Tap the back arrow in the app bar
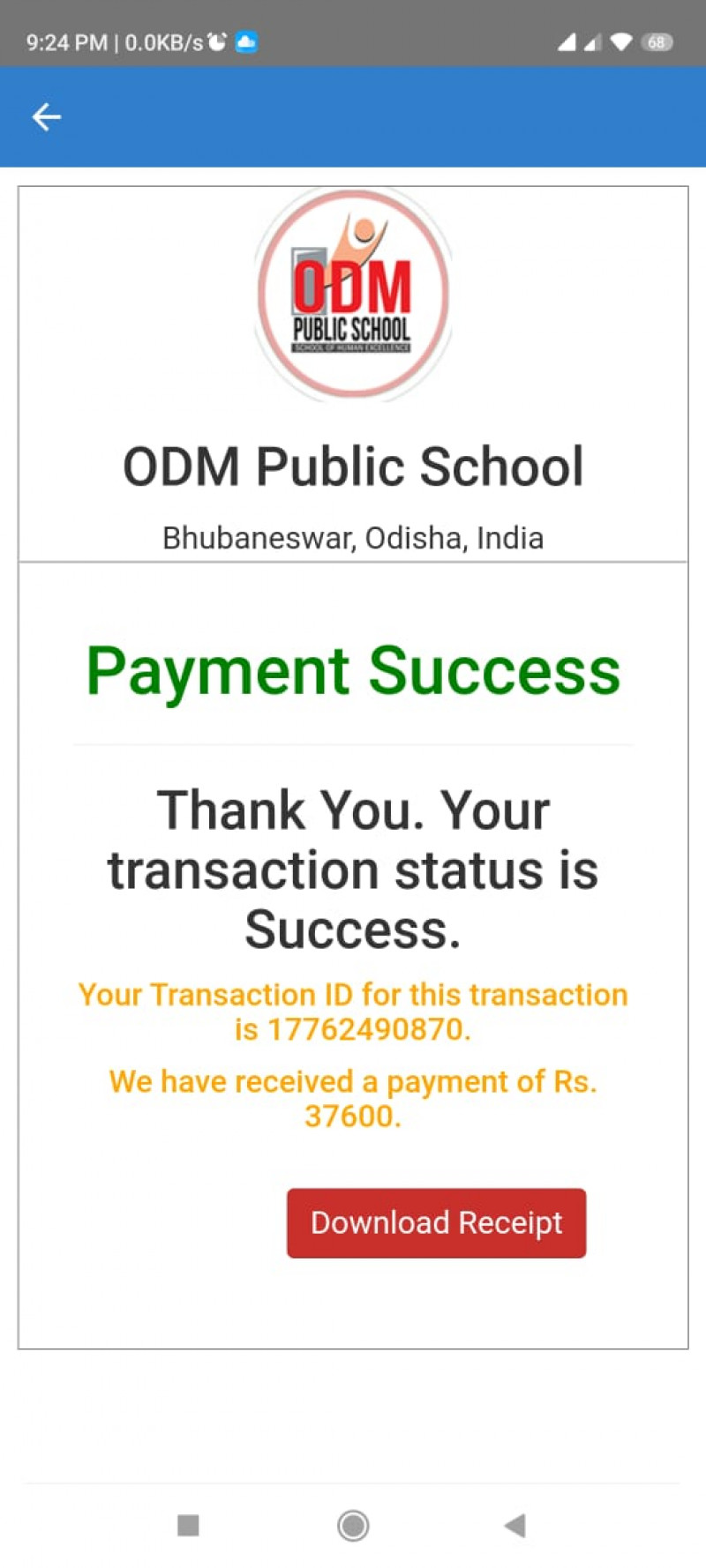 46,116
